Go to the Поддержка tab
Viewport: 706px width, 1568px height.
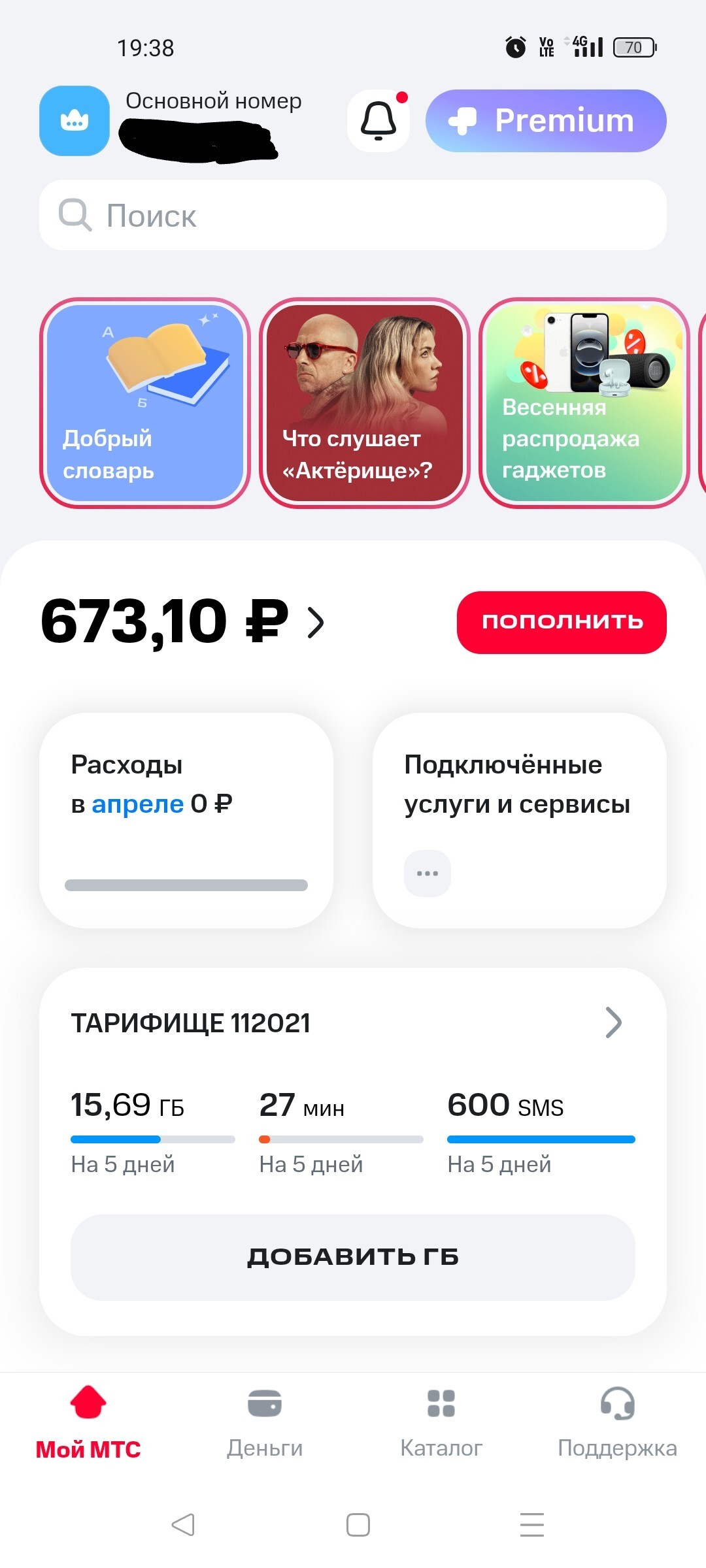tap(617, 1424)
